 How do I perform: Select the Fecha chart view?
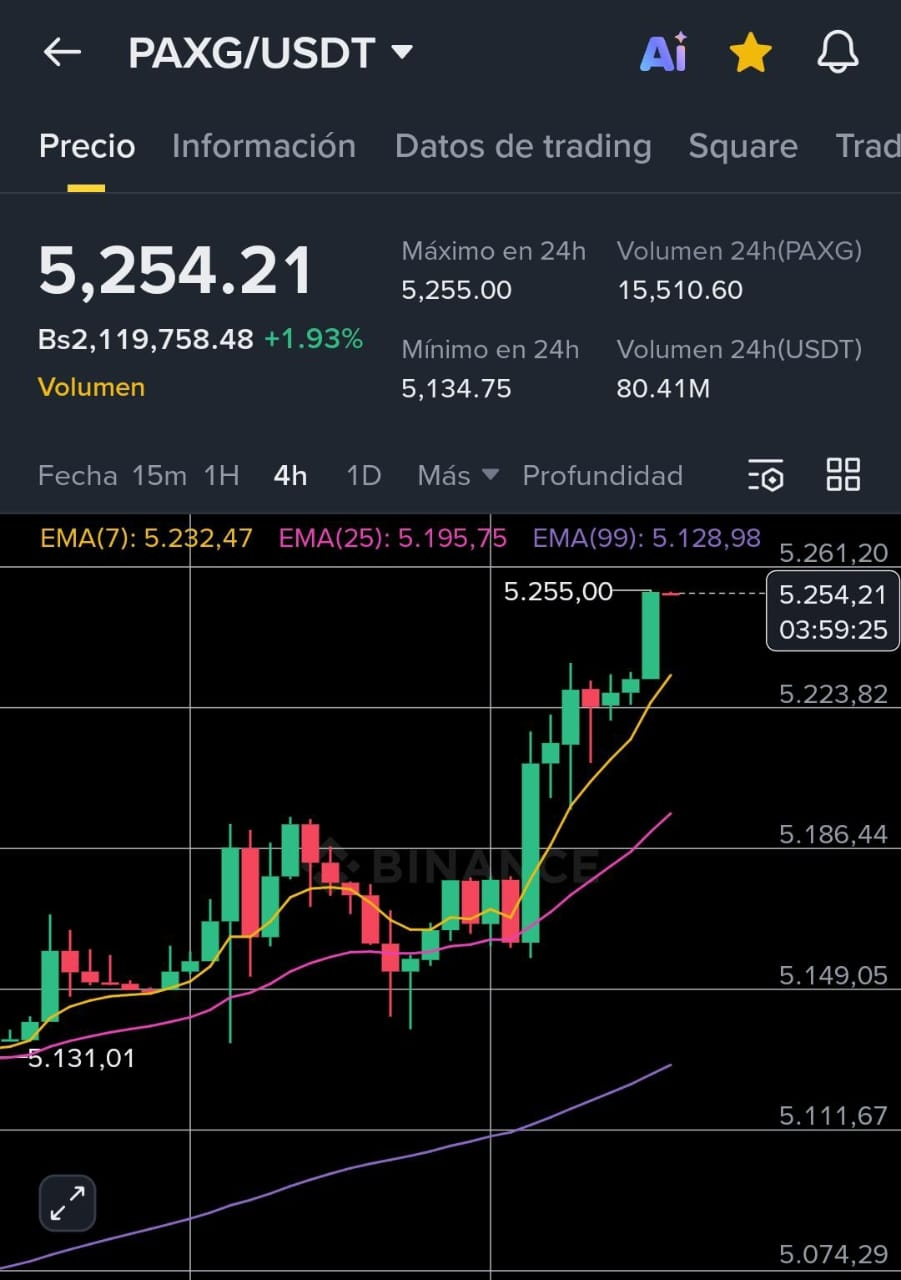coord(77,475)
